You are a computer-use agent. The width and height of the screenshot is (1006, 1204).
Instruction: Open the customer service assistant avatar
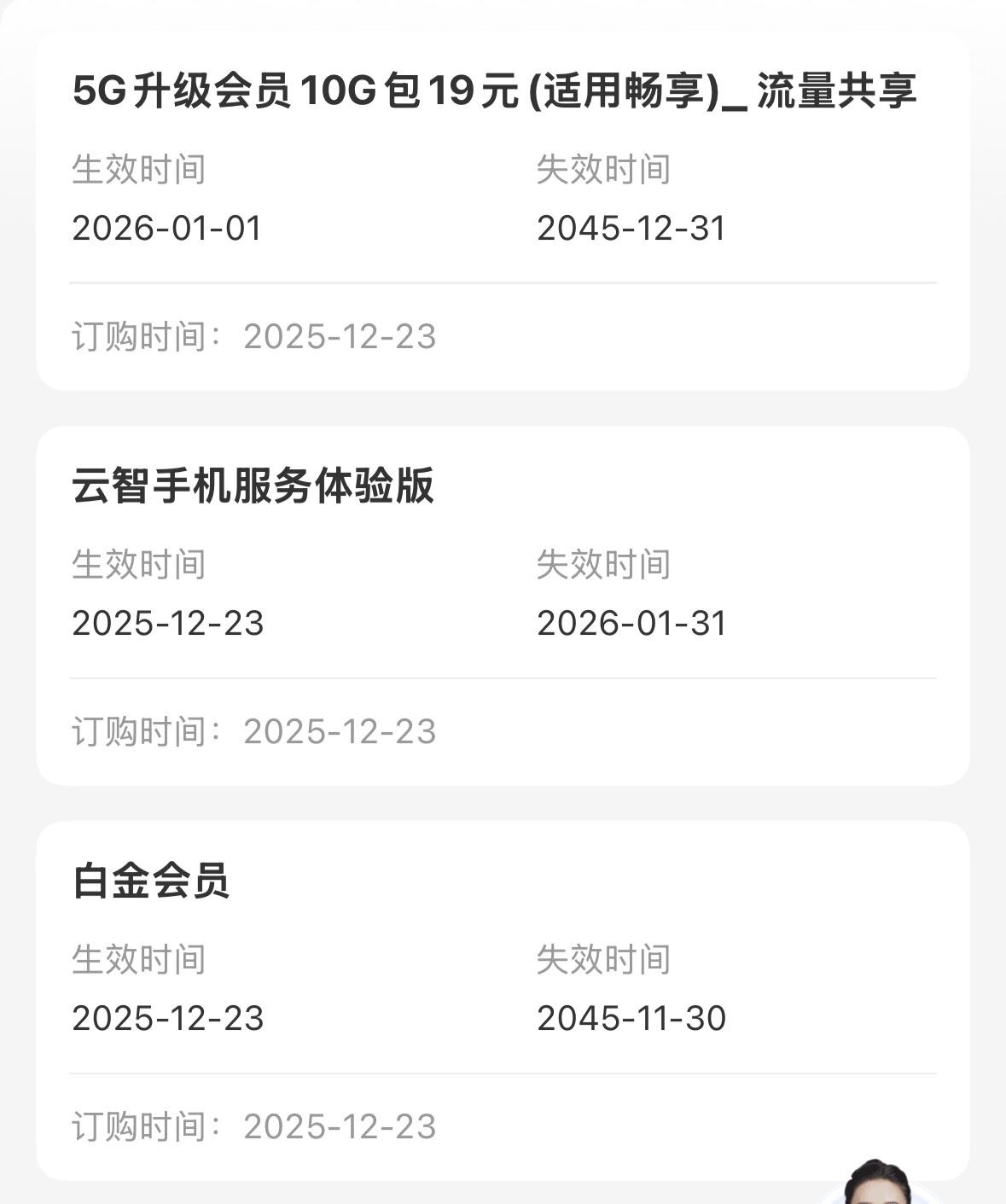tap(876, 1184)
